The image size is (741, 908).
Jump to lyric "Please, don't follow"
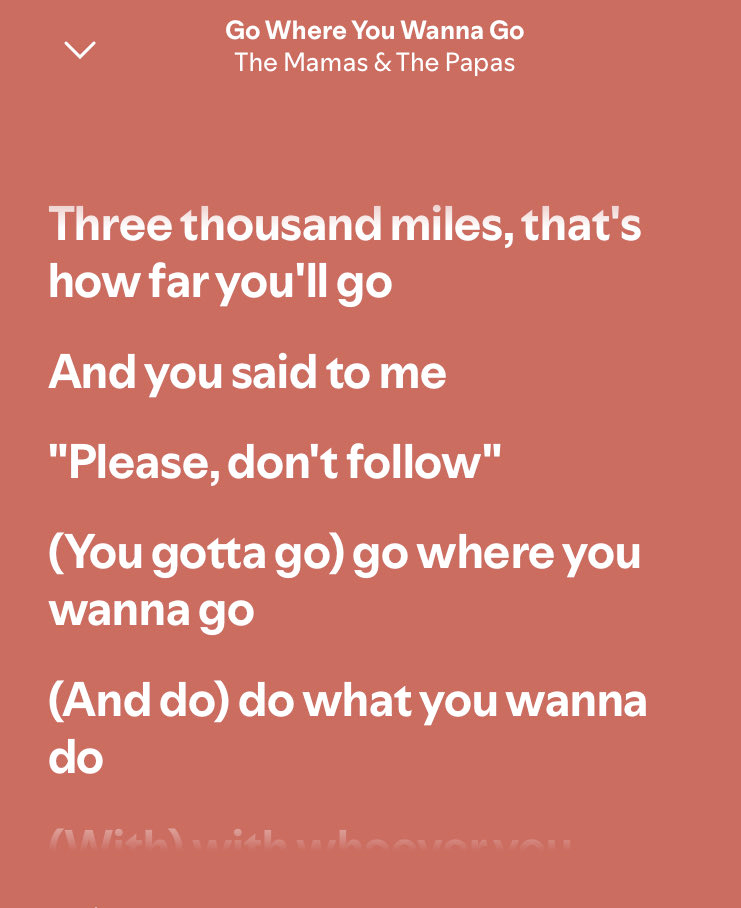click(275, 463)
